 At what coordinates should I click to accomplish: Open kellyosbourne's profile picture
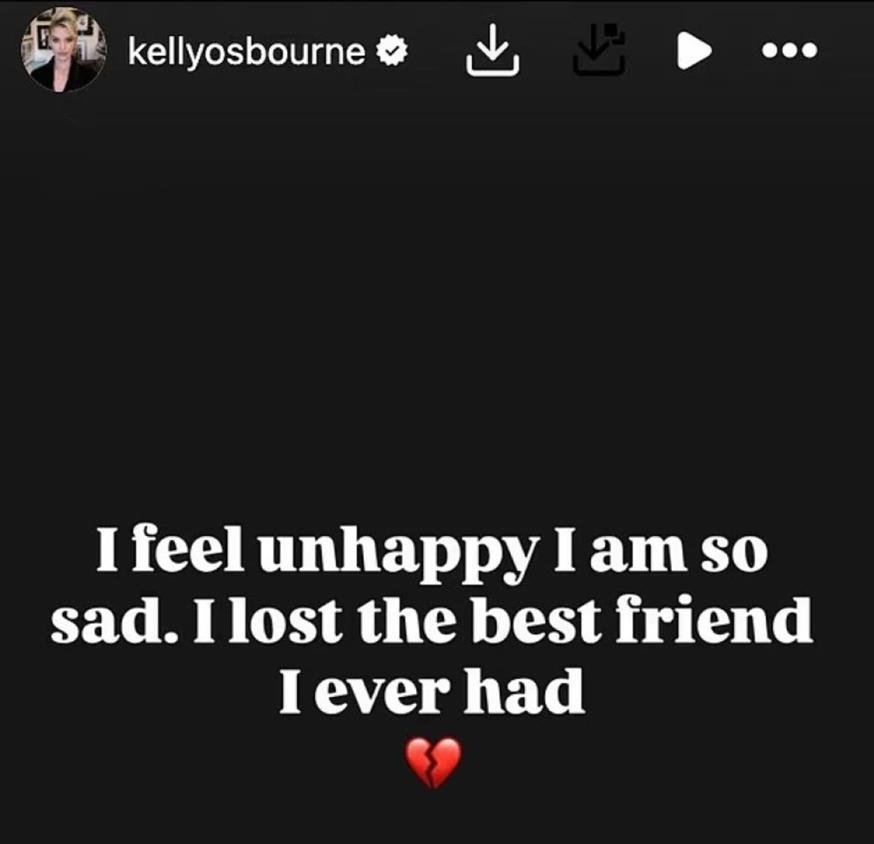point(64,48)
